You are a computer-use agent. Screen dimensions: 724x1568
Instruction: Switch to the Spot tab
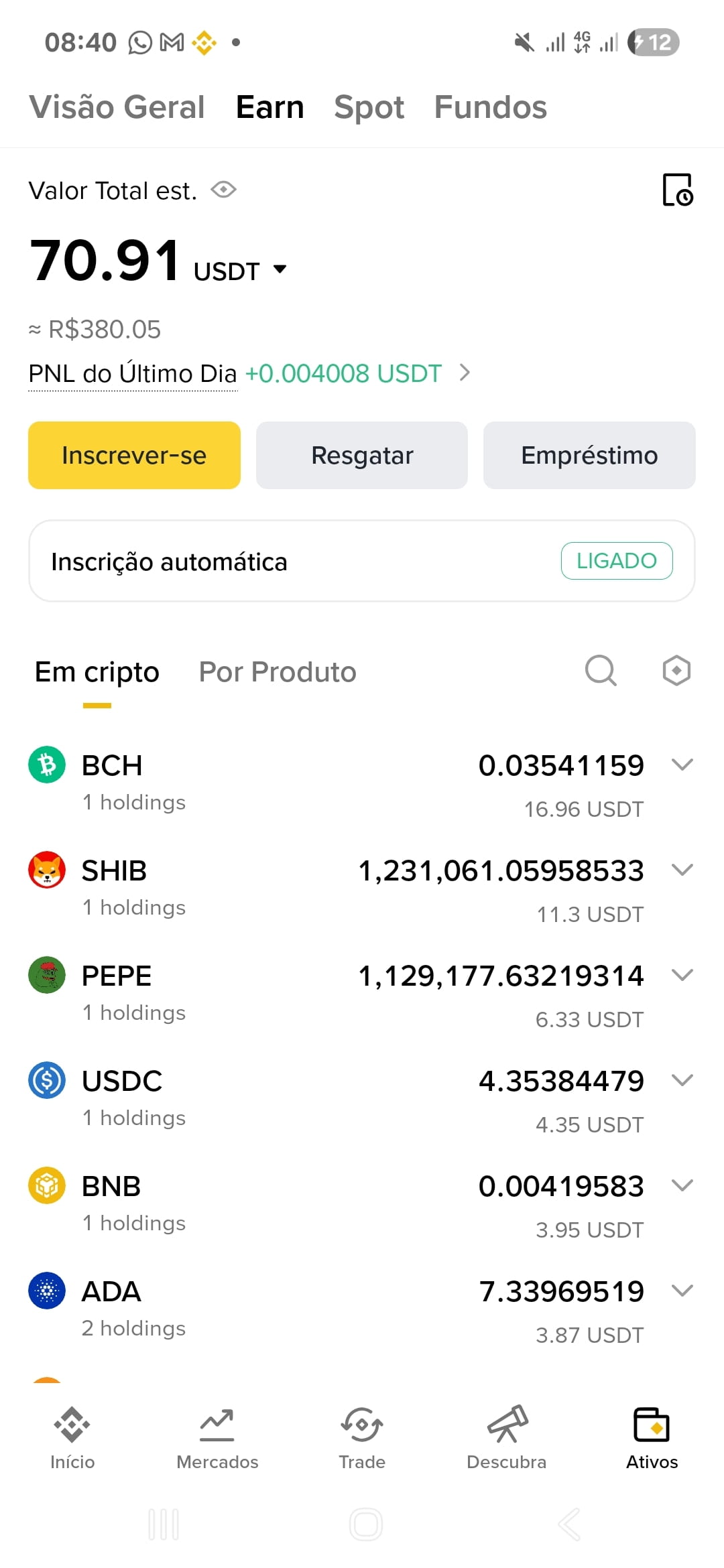[x=369, y=107]
